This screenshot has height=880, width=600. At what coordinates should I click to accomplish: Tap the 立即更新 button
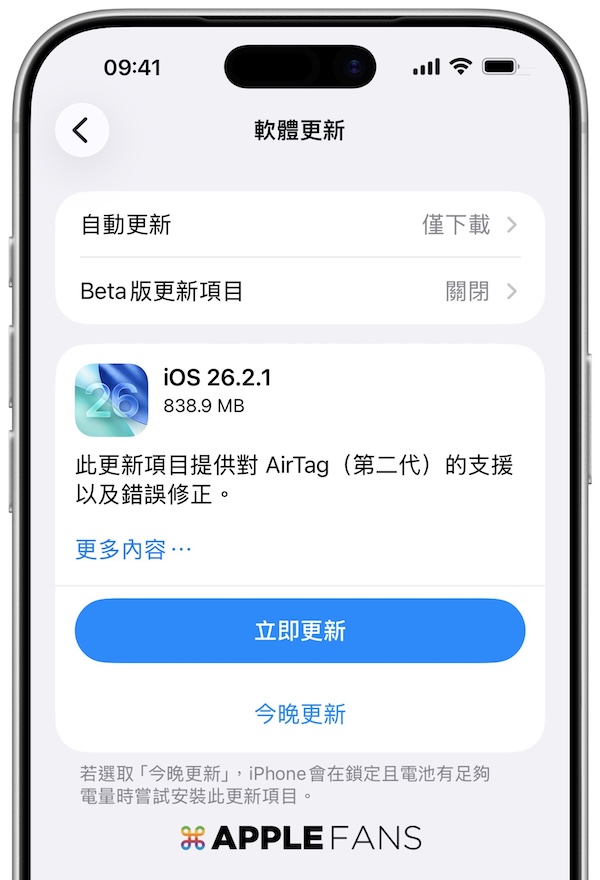(x=300, y=631)
